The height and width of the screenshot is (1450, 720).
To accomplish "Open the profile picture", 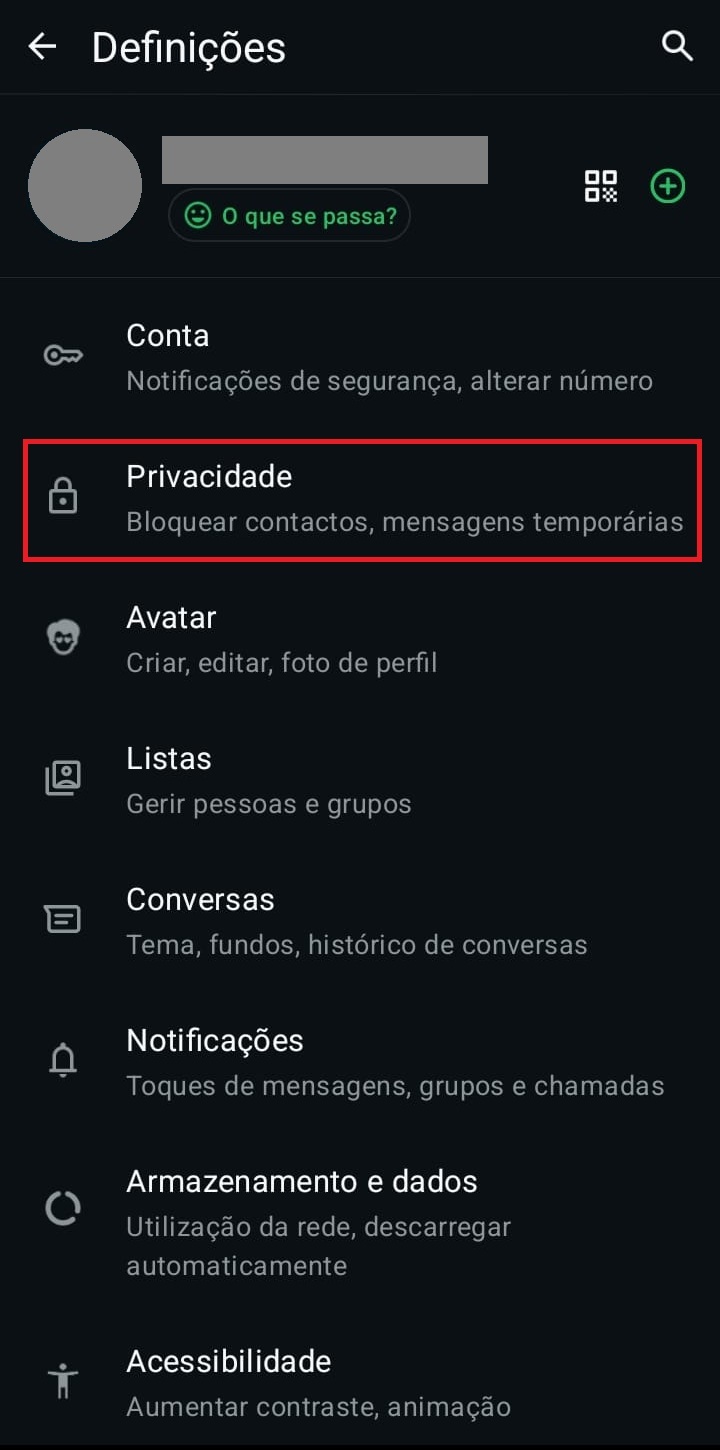I will click(85, 185).
